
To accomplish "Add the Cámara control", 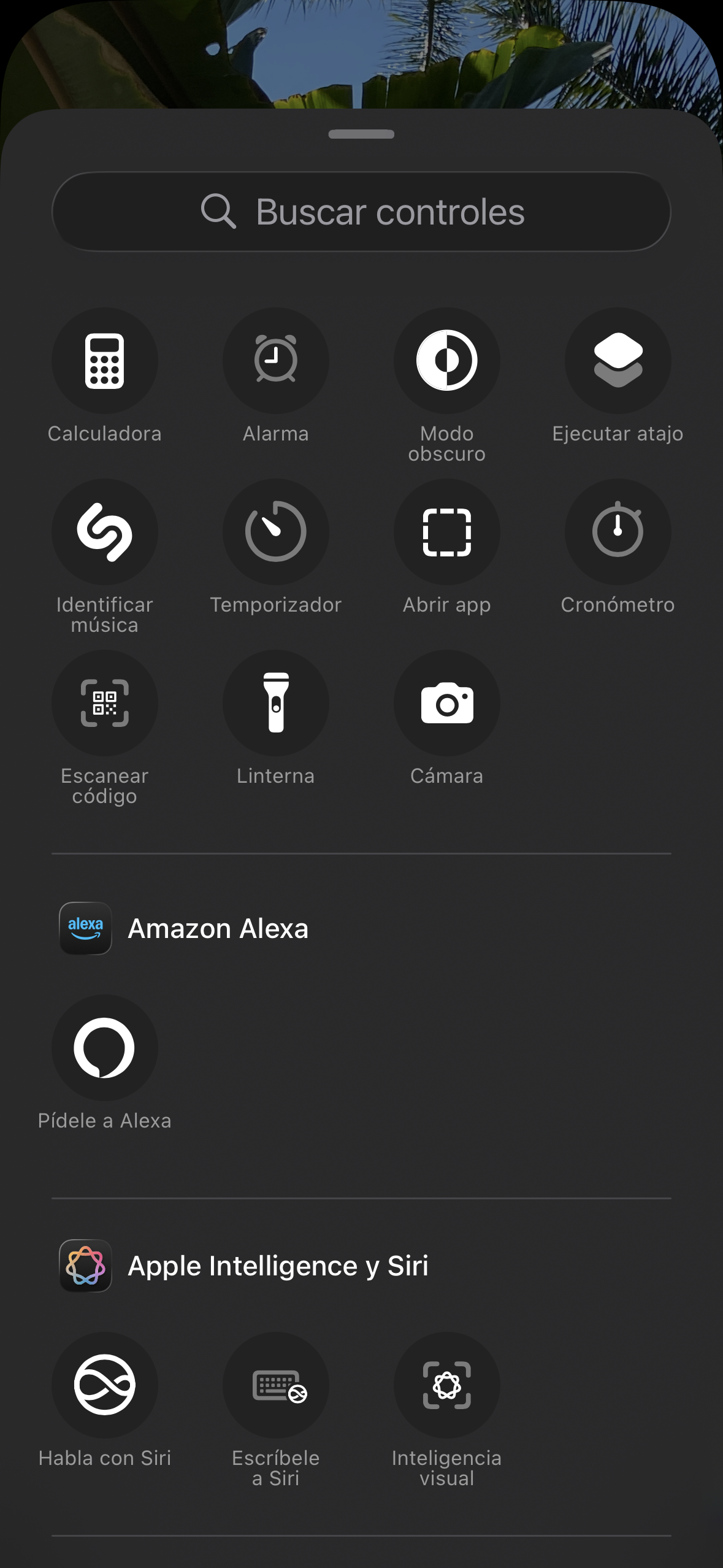I will pyautogui.click(x=447, y=703).
